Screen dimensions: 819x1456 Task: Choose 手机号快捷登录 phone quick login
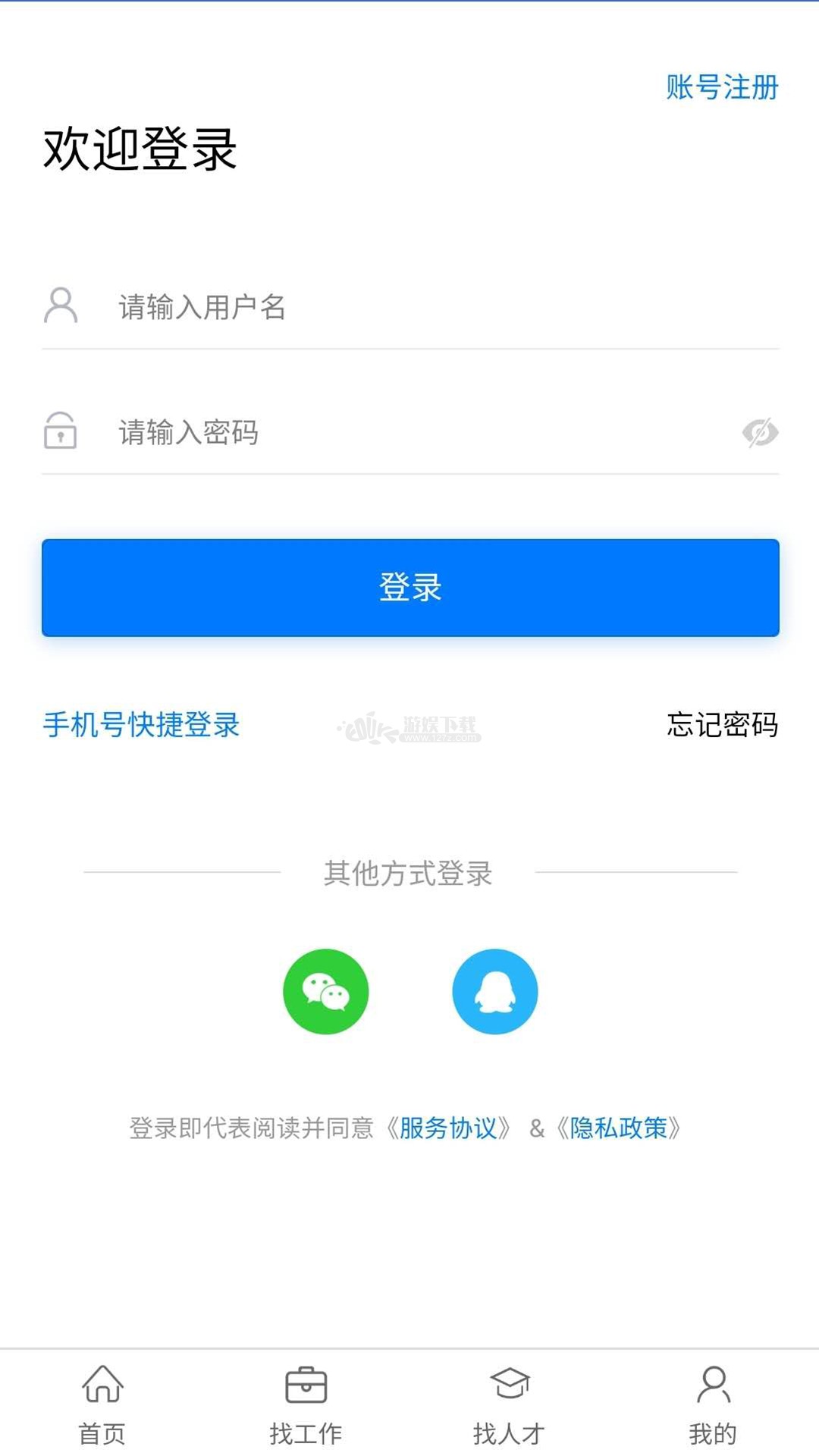pos(141,725)
